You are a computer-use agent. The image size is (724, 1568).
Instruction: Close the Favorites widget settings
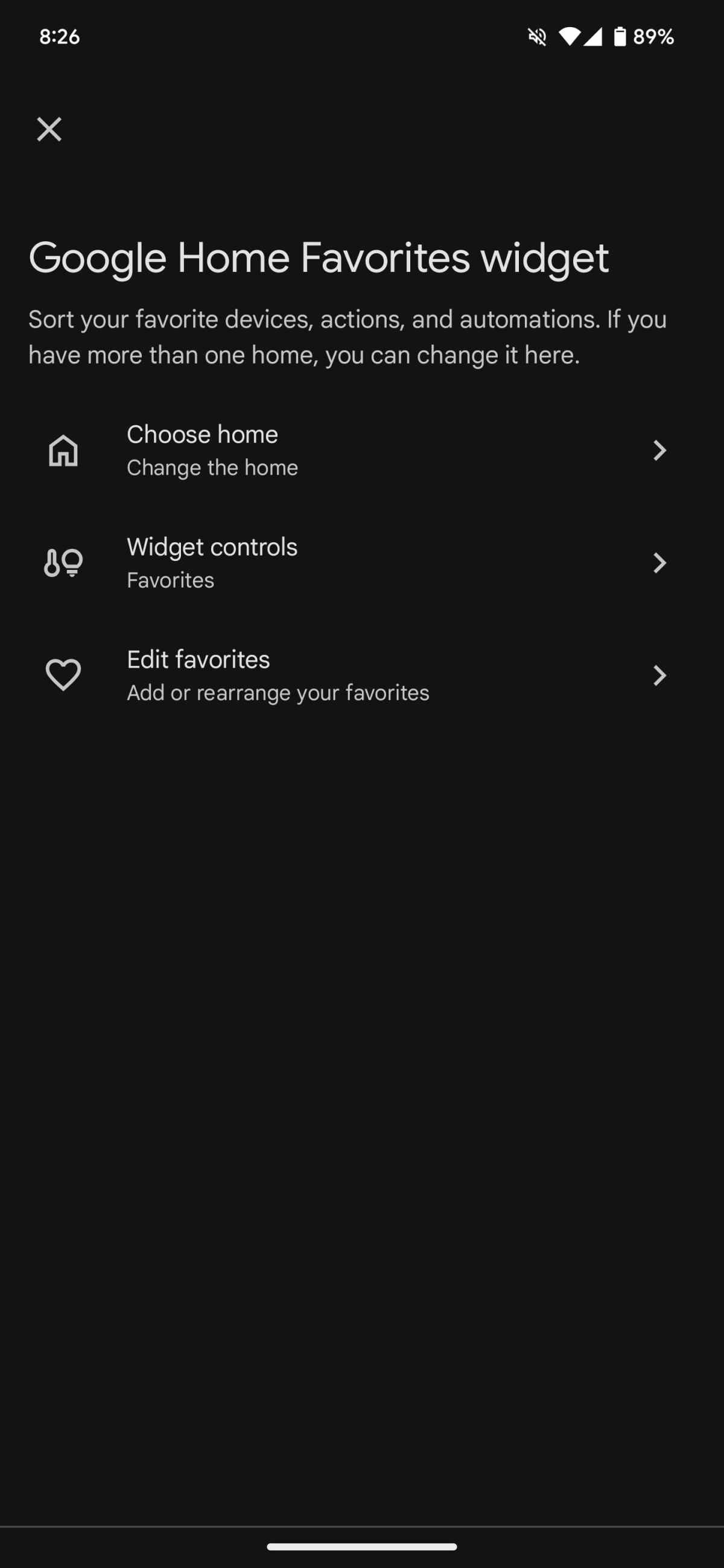(49, 129)
